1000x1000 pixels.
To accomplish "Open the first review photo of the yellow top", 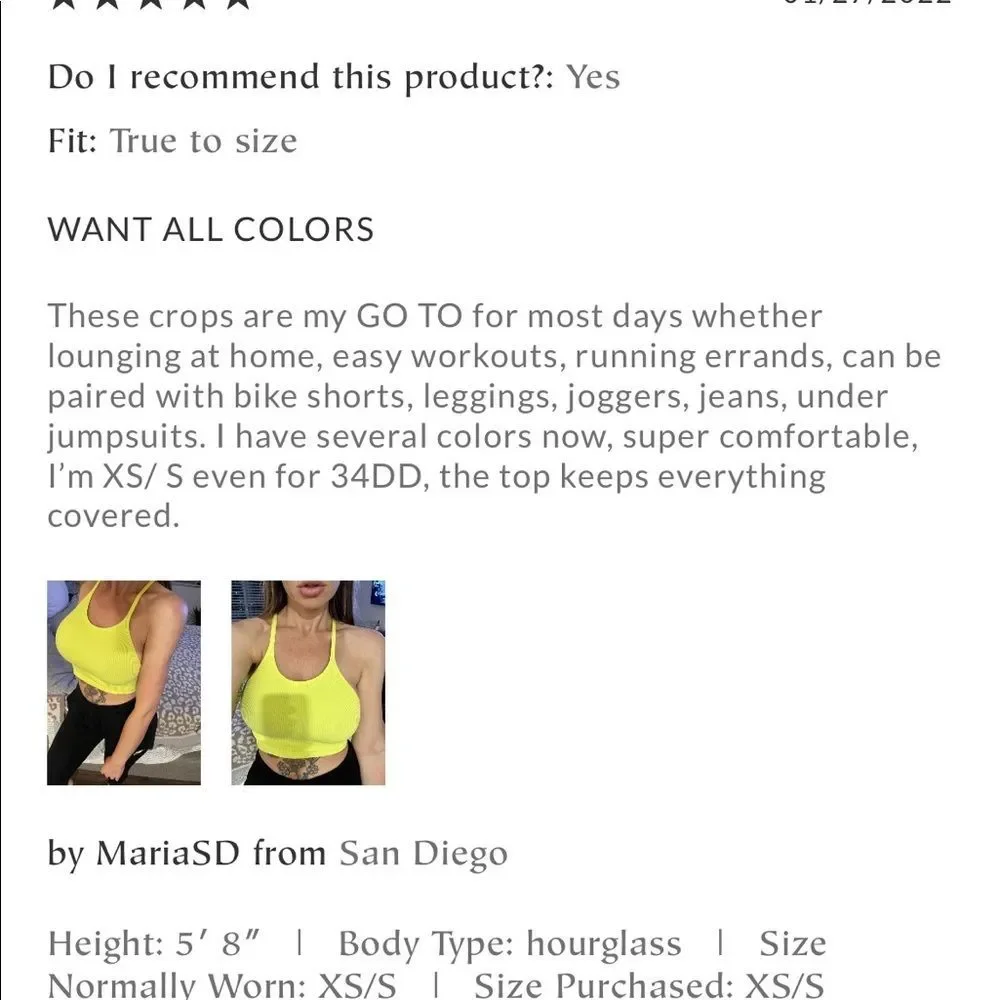I will [124, 682].
